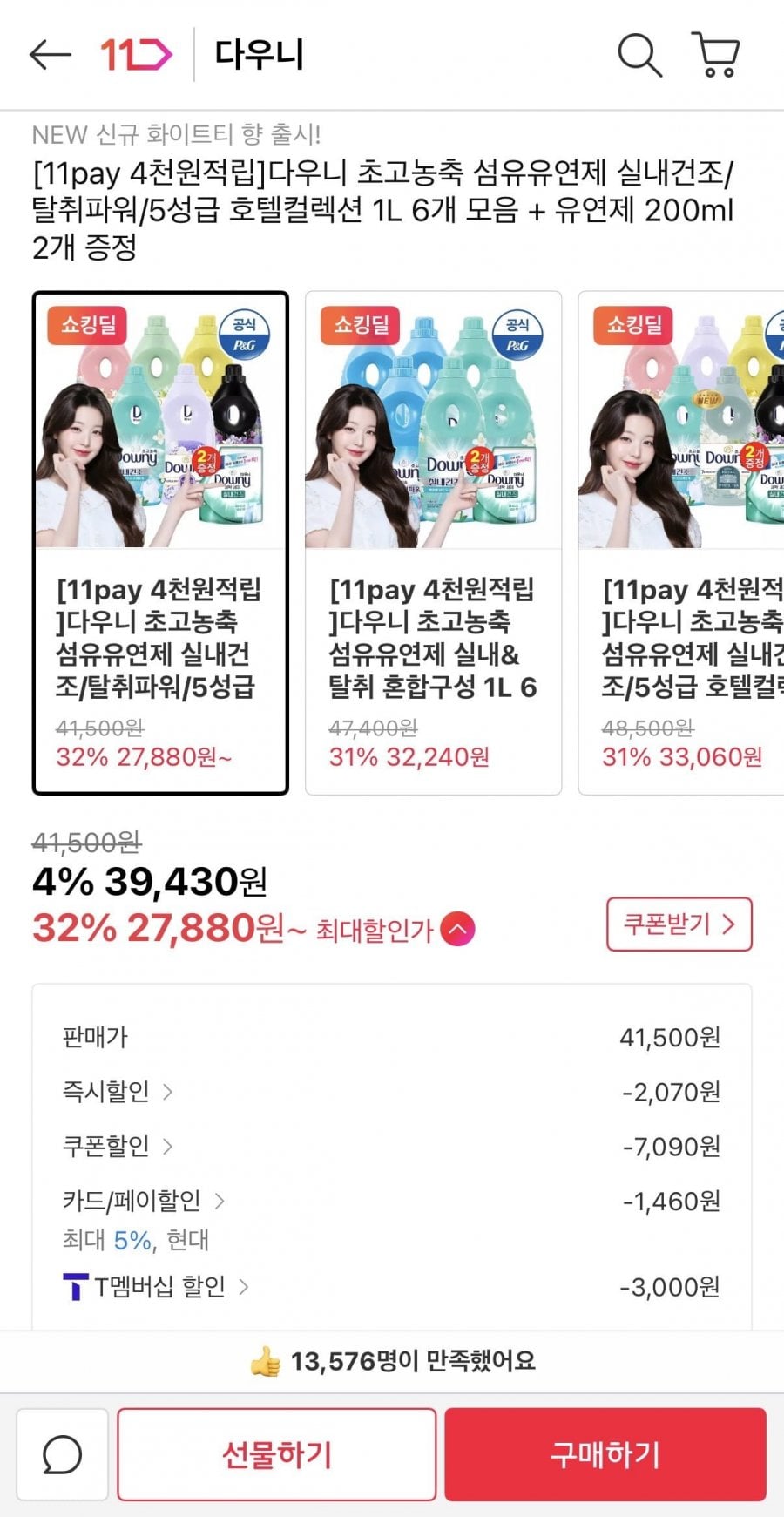Open the search icon
784x1517 pixels.
click(x=639, y=55)
